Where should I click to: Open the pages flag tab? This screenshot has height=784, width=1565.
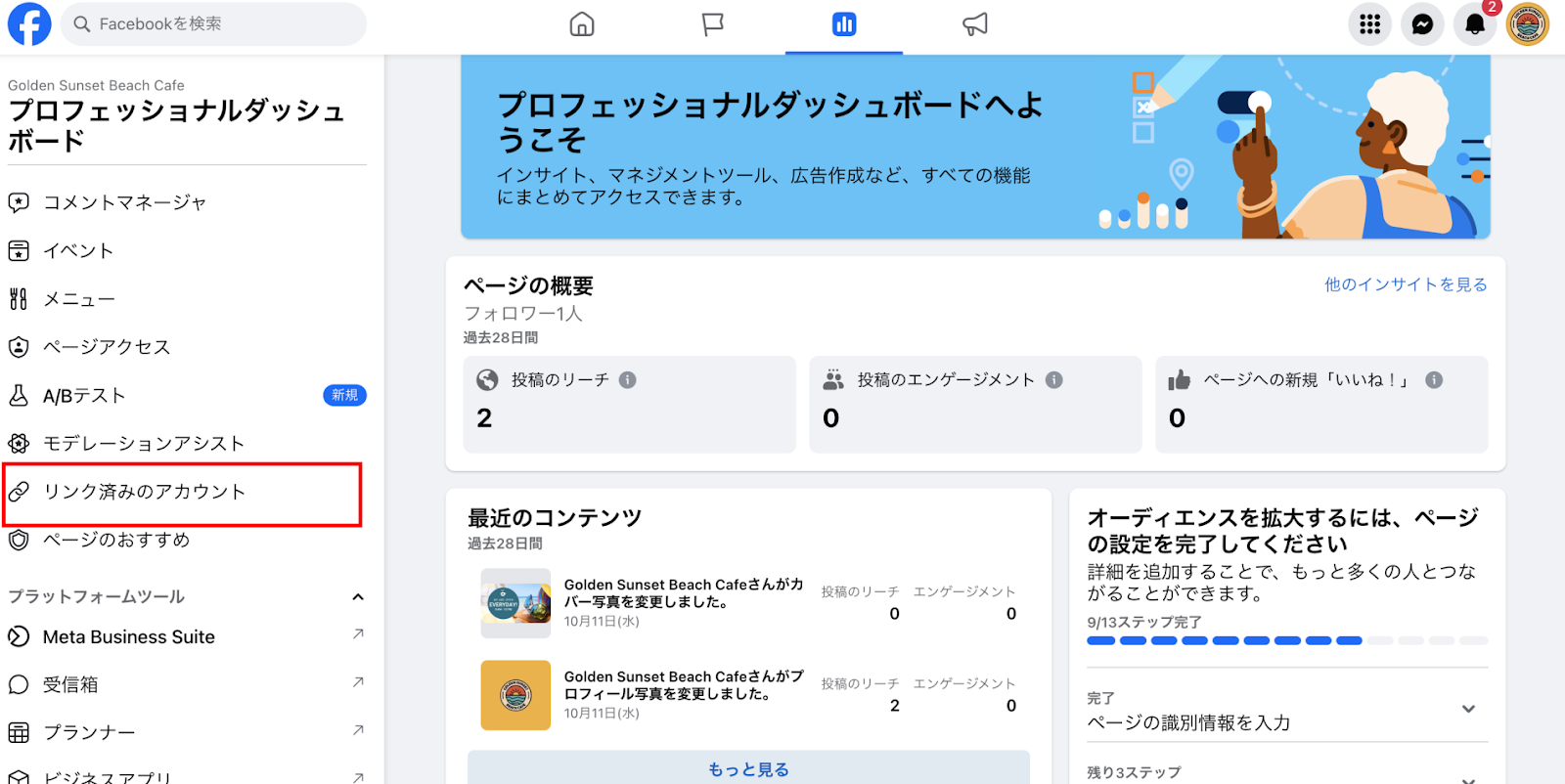[x=713, y=24]
